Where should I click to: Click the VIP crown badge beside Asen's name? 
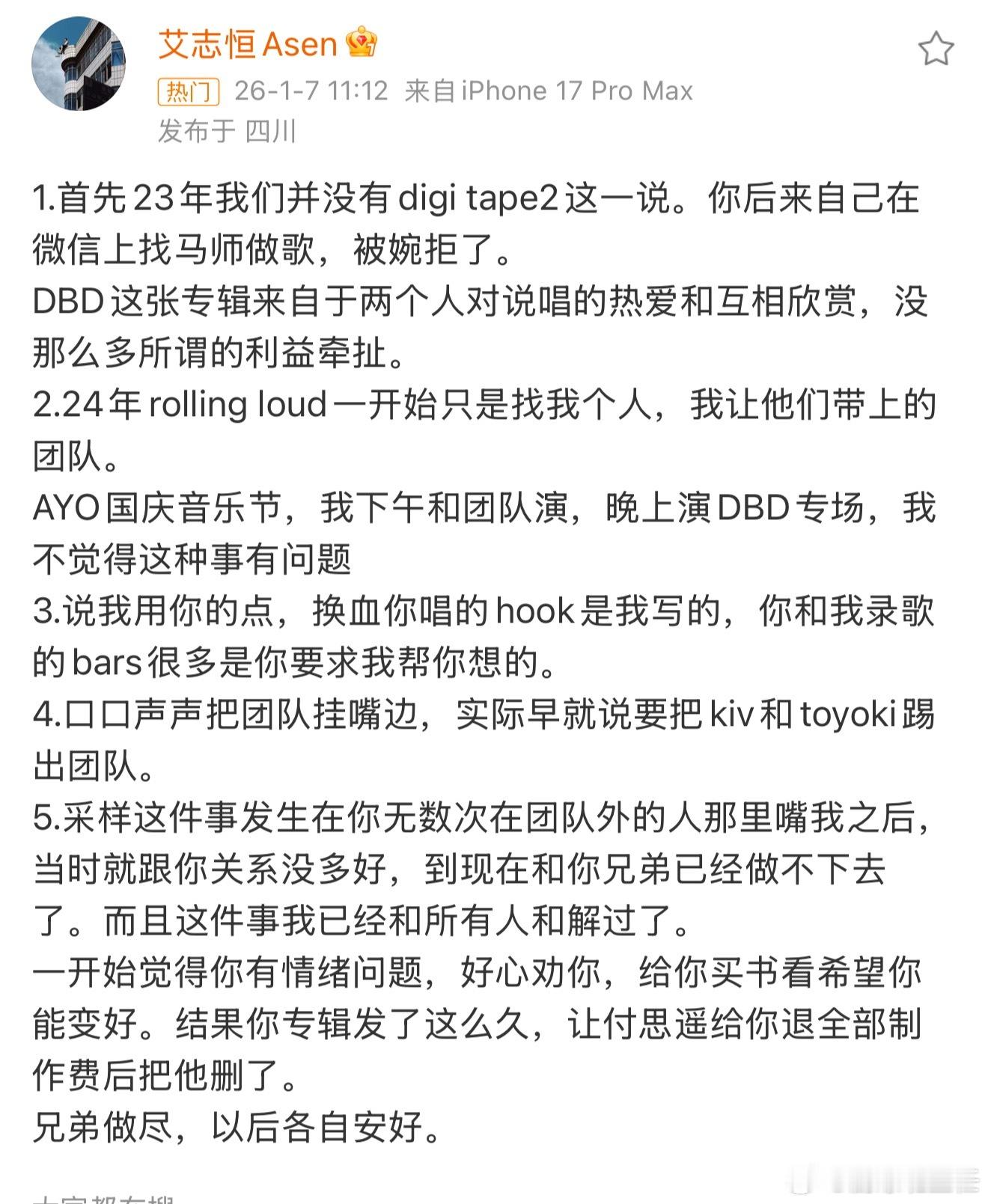tap(361, 46)
